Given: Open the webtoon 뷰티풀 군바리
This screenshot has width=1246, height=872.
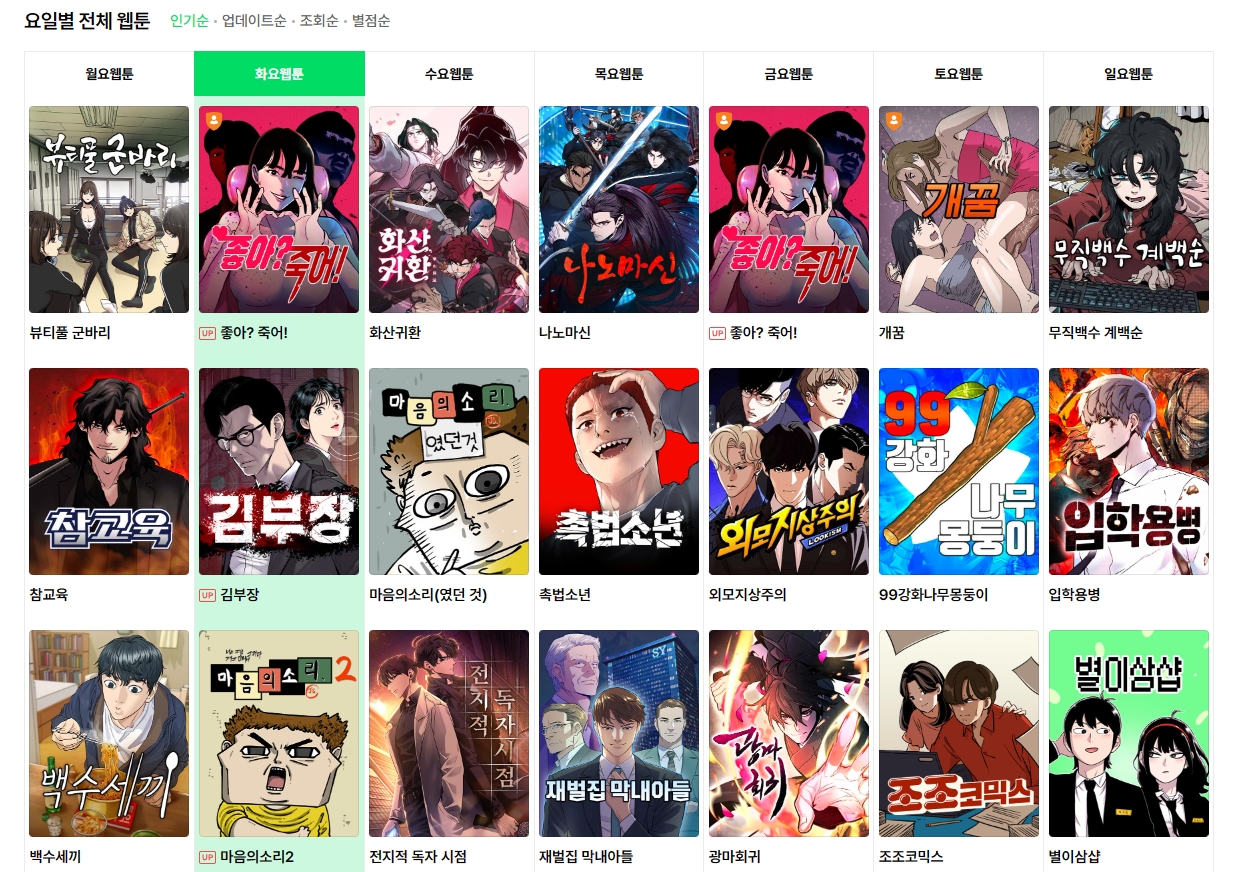Looking at the screenshot, I should (x=109, y=210).
